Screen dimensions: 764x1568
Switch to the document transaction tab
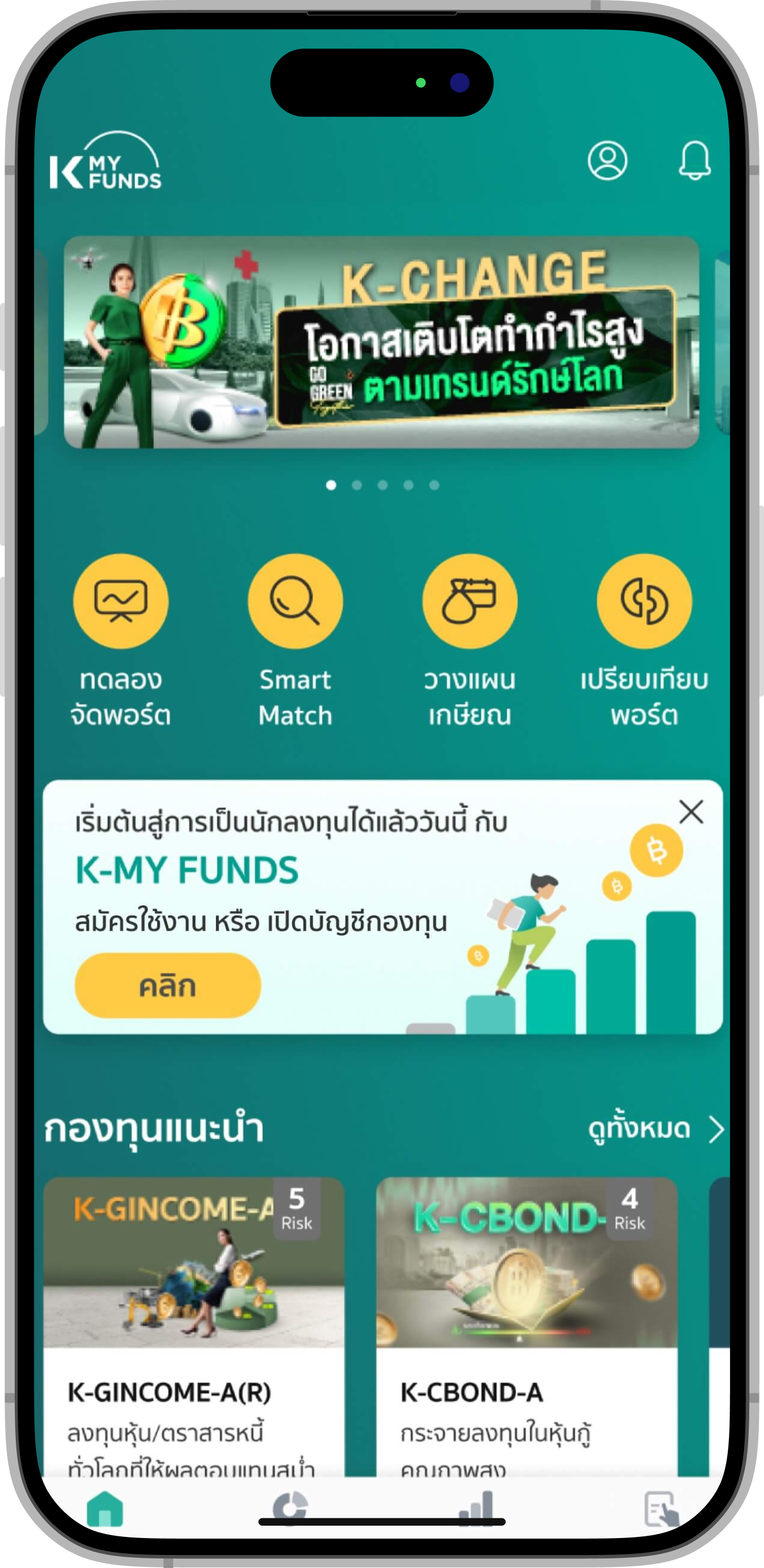pyautogui.click(x=661, y=1509)
